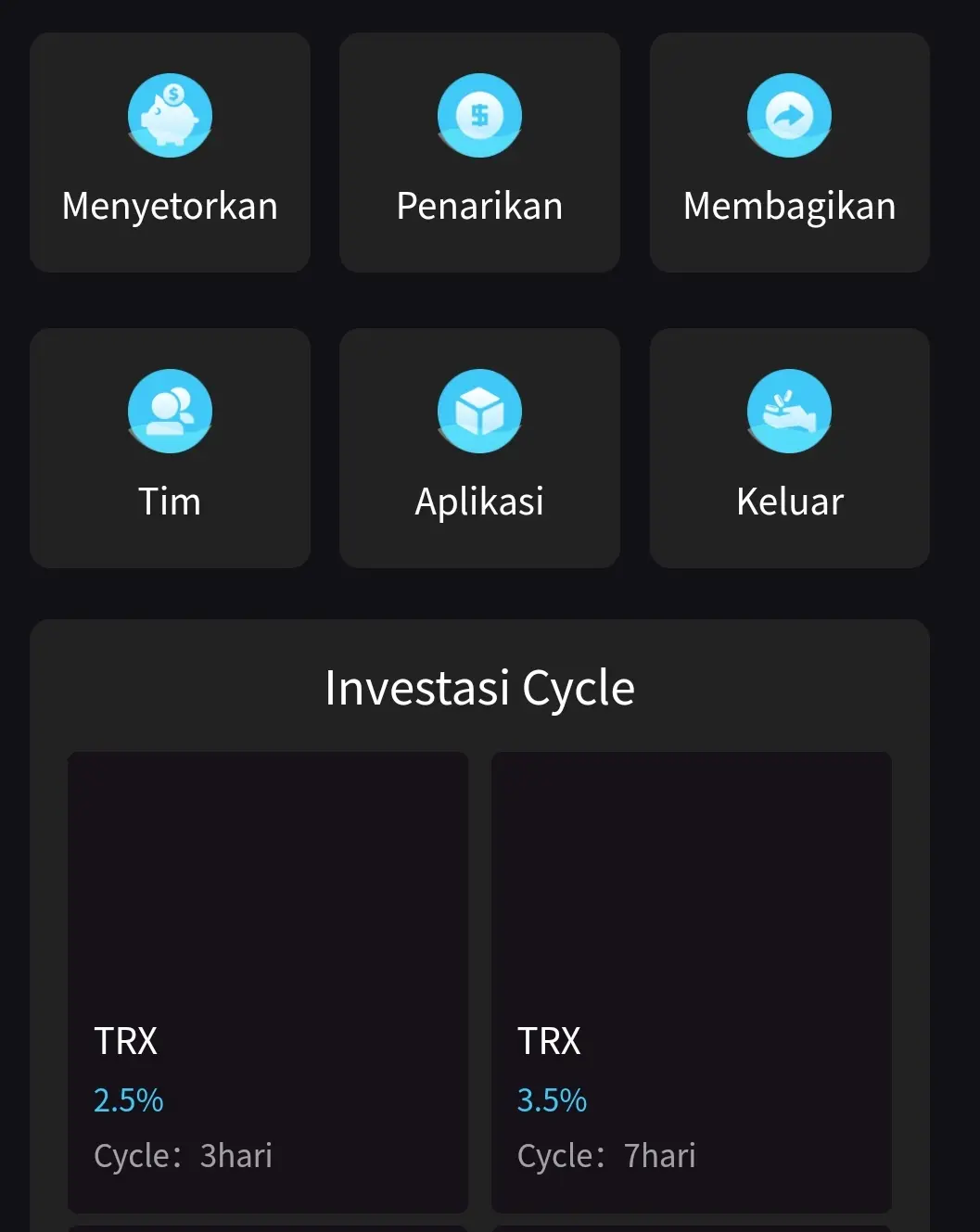Tap the Membagikan share tile

[x=789, y=153]
